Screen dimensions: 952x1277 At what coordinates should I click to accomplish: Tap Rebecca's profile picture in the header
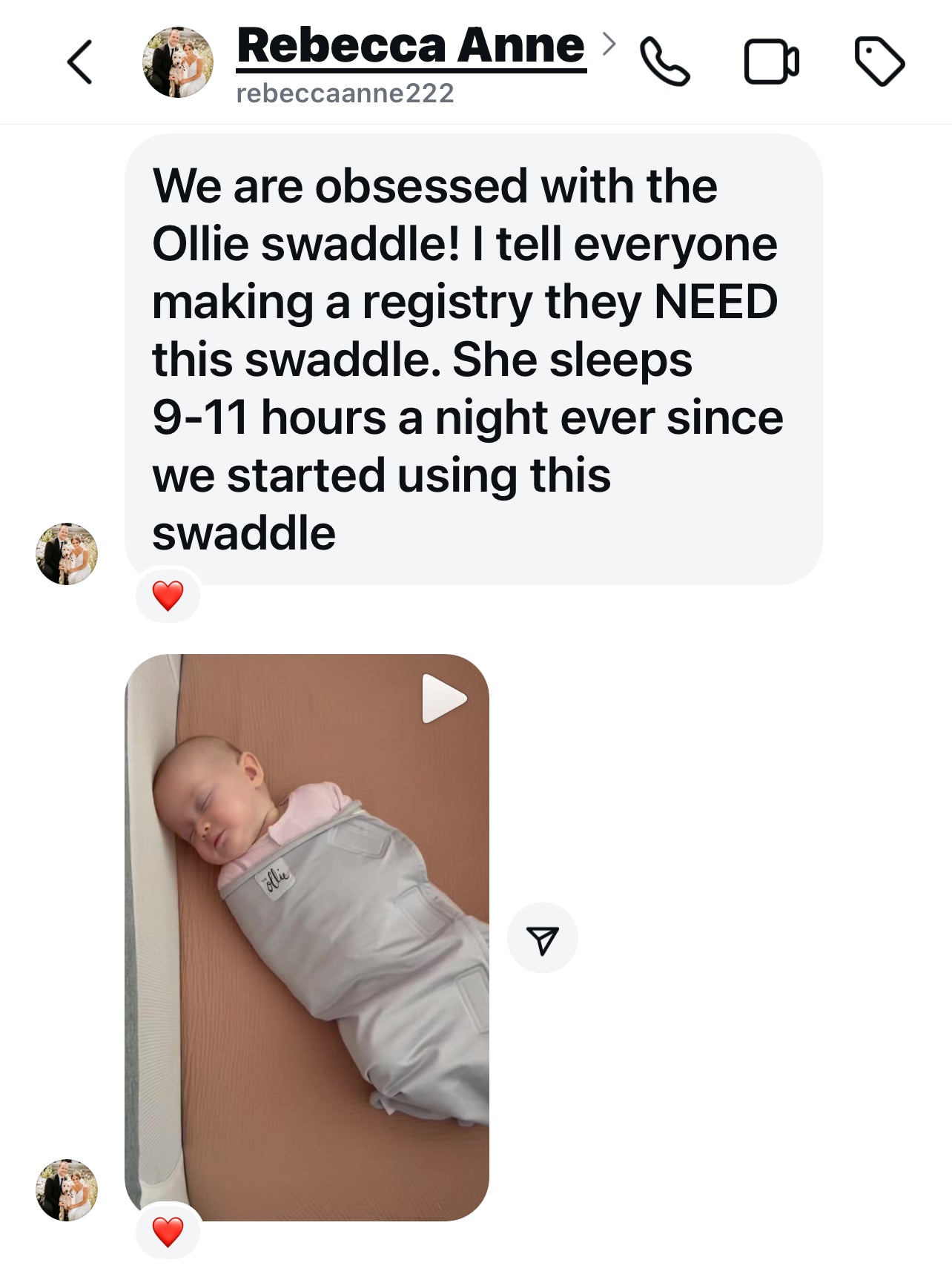click(177, 63)
